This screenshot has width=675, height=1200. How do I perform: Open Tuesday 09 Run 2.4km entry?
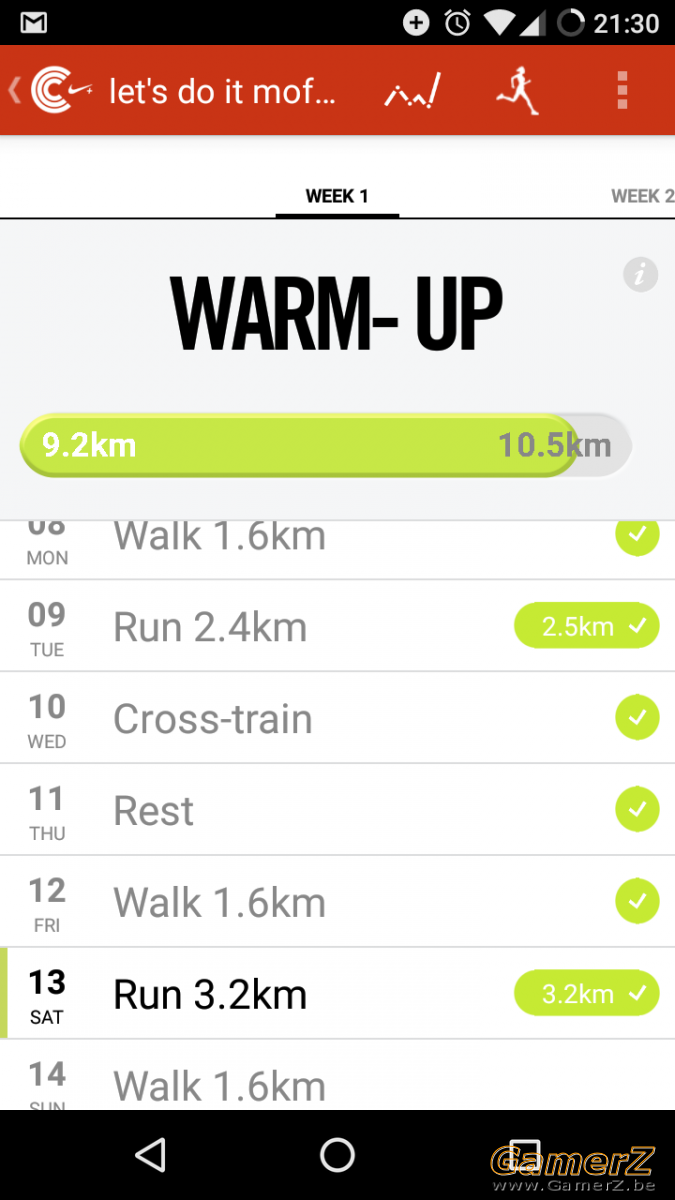[337, 627]
